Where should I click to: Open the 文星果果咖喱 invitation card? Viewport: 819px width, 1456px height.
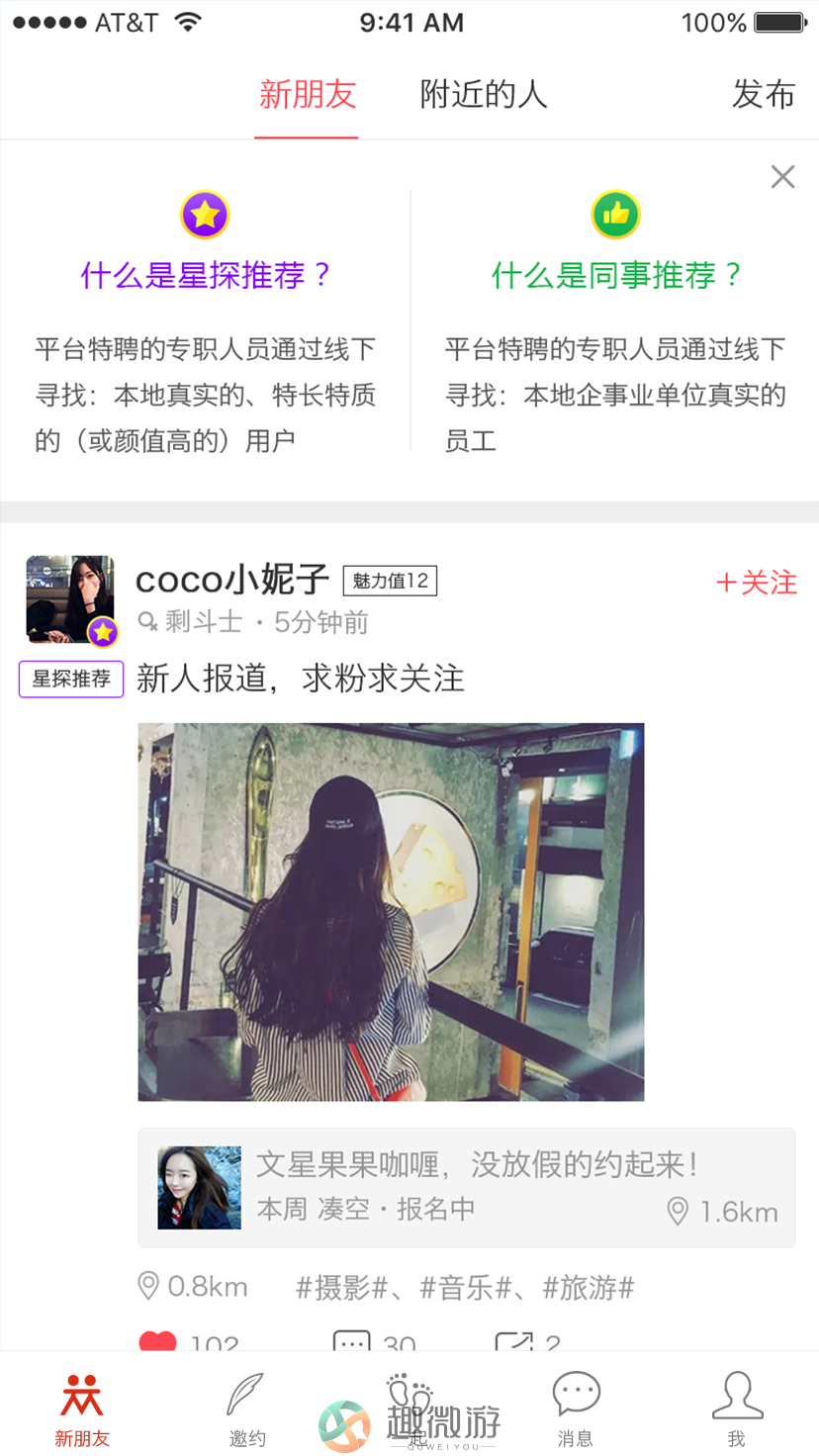(466, 1187)
